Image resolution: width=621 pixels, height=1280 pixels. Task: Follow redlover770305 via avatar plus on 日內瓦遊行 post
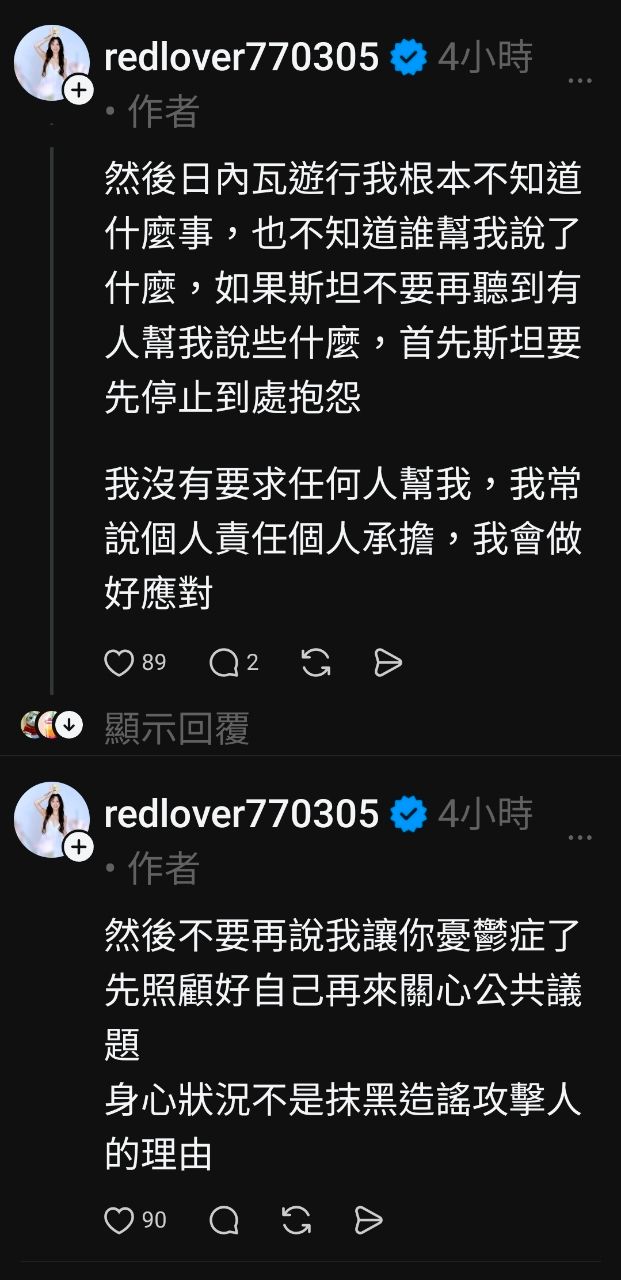pos(78,91)
